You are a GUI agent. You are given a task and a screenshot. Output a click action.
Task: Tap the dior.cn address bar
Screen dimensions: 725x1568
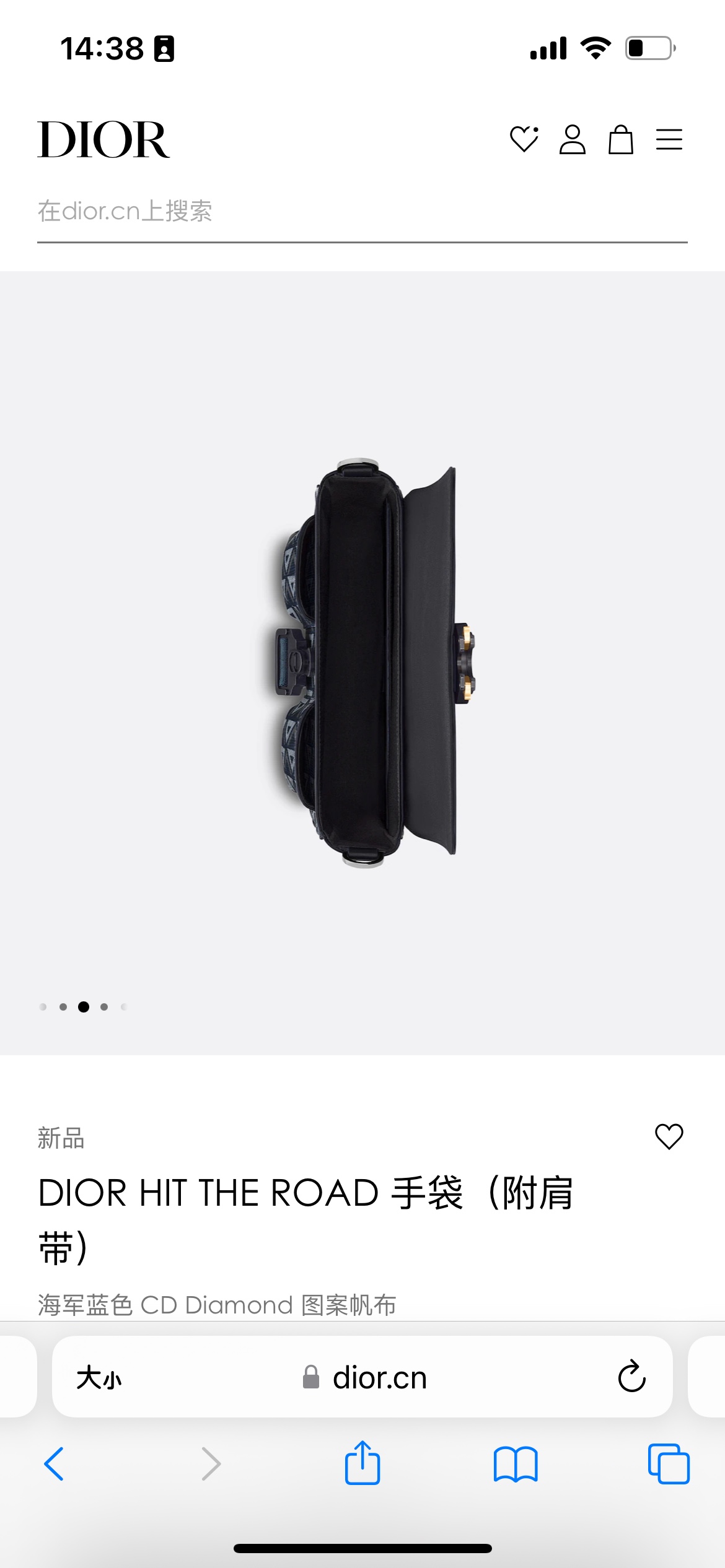click(362, 1377)
